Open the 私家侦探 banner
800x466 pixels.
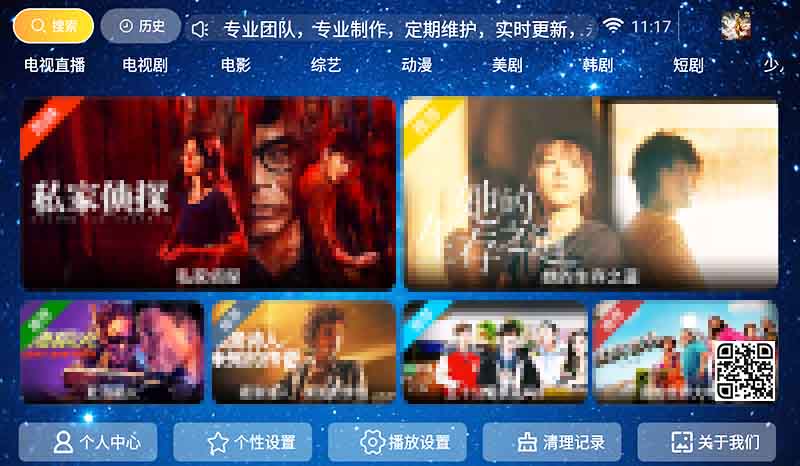[x=207, y=193]
